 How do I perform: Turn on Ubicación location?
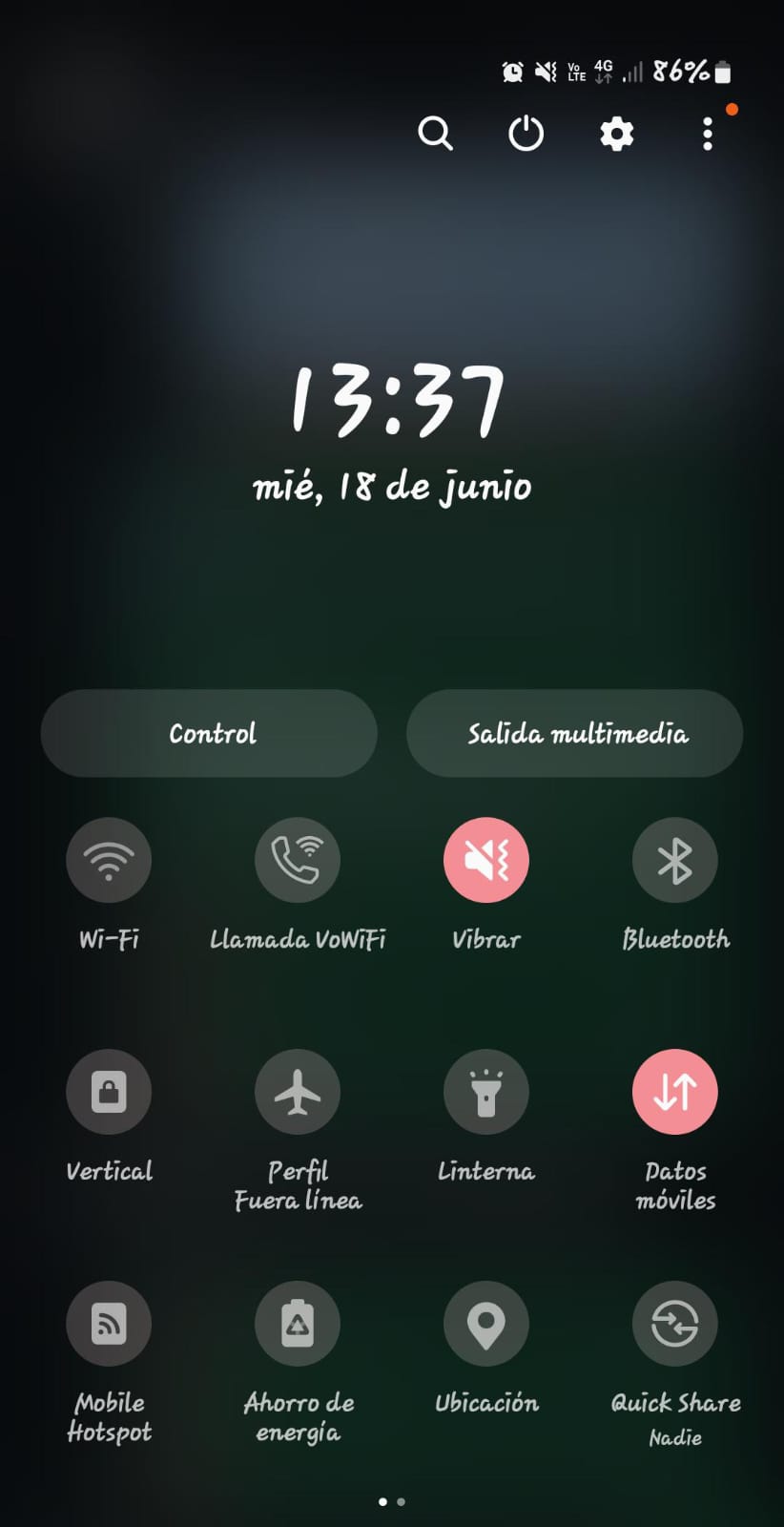[x=486, y=1324]
